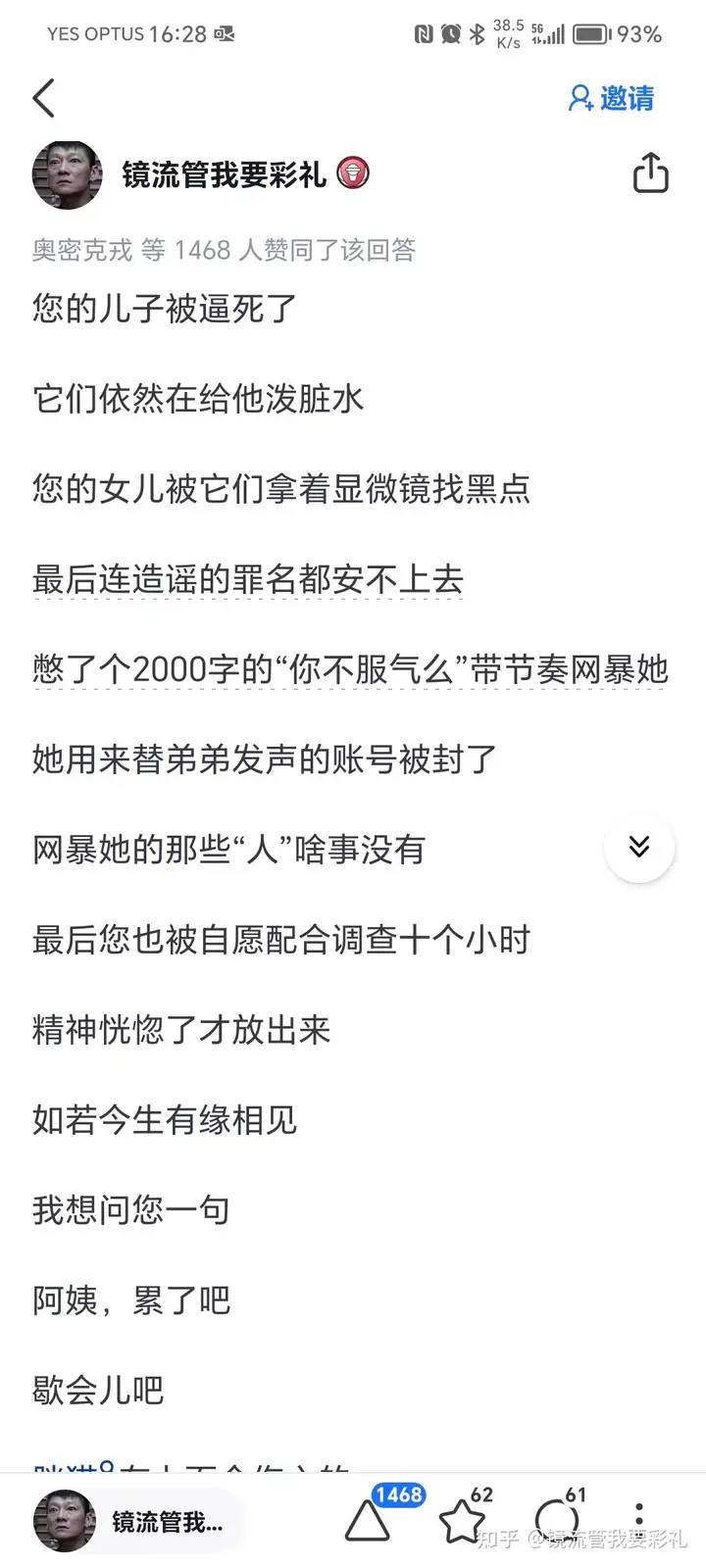View the list of 1468 upvoters
This screenshot has height=1568, width=706.
(224, 251)
